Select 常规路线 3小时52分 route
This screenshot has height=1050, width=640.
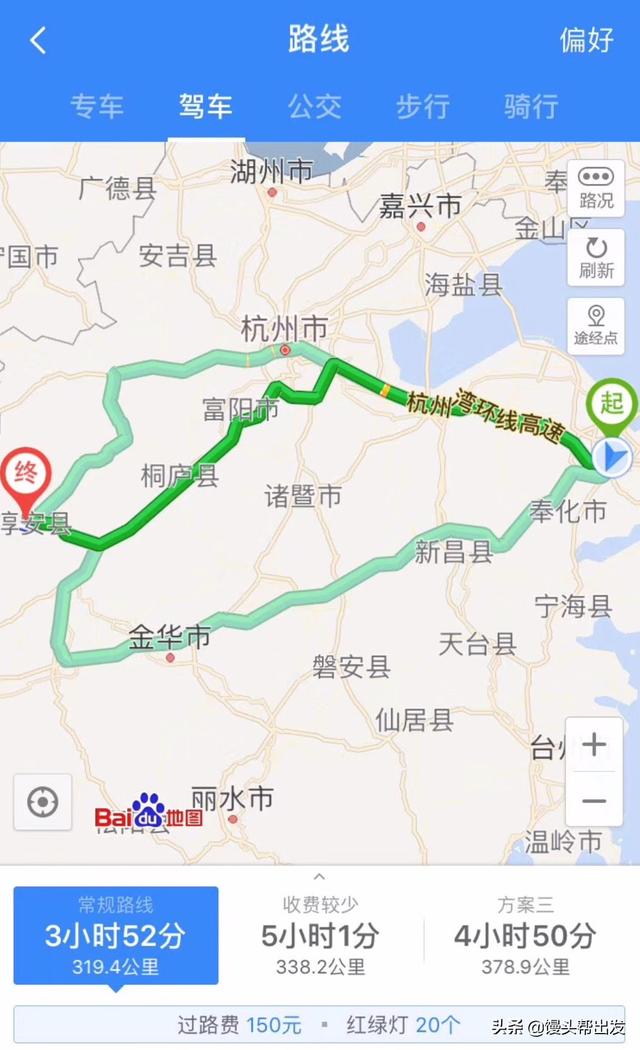[x=116, y=935]
